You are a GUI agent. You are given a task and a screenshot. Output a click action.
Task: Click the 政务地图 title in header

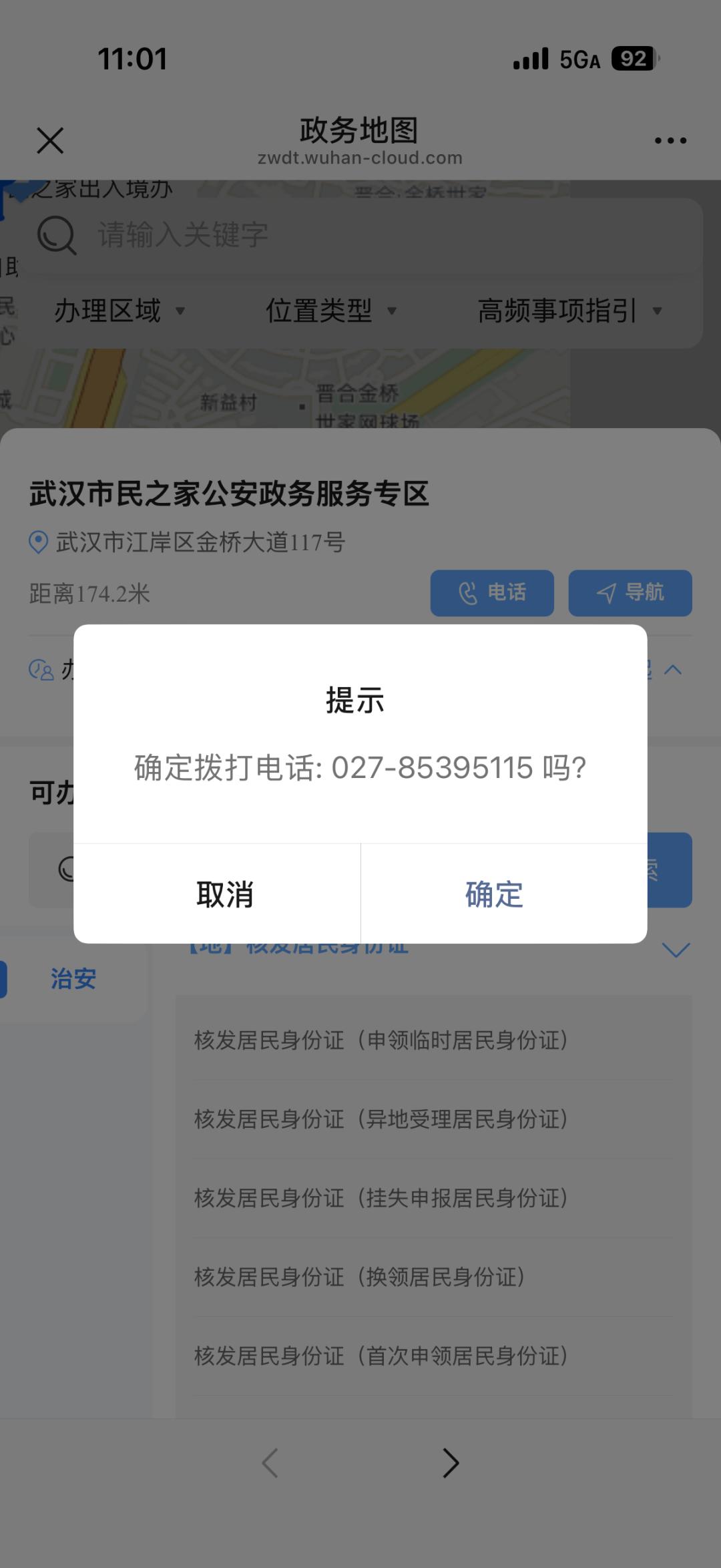358,131
